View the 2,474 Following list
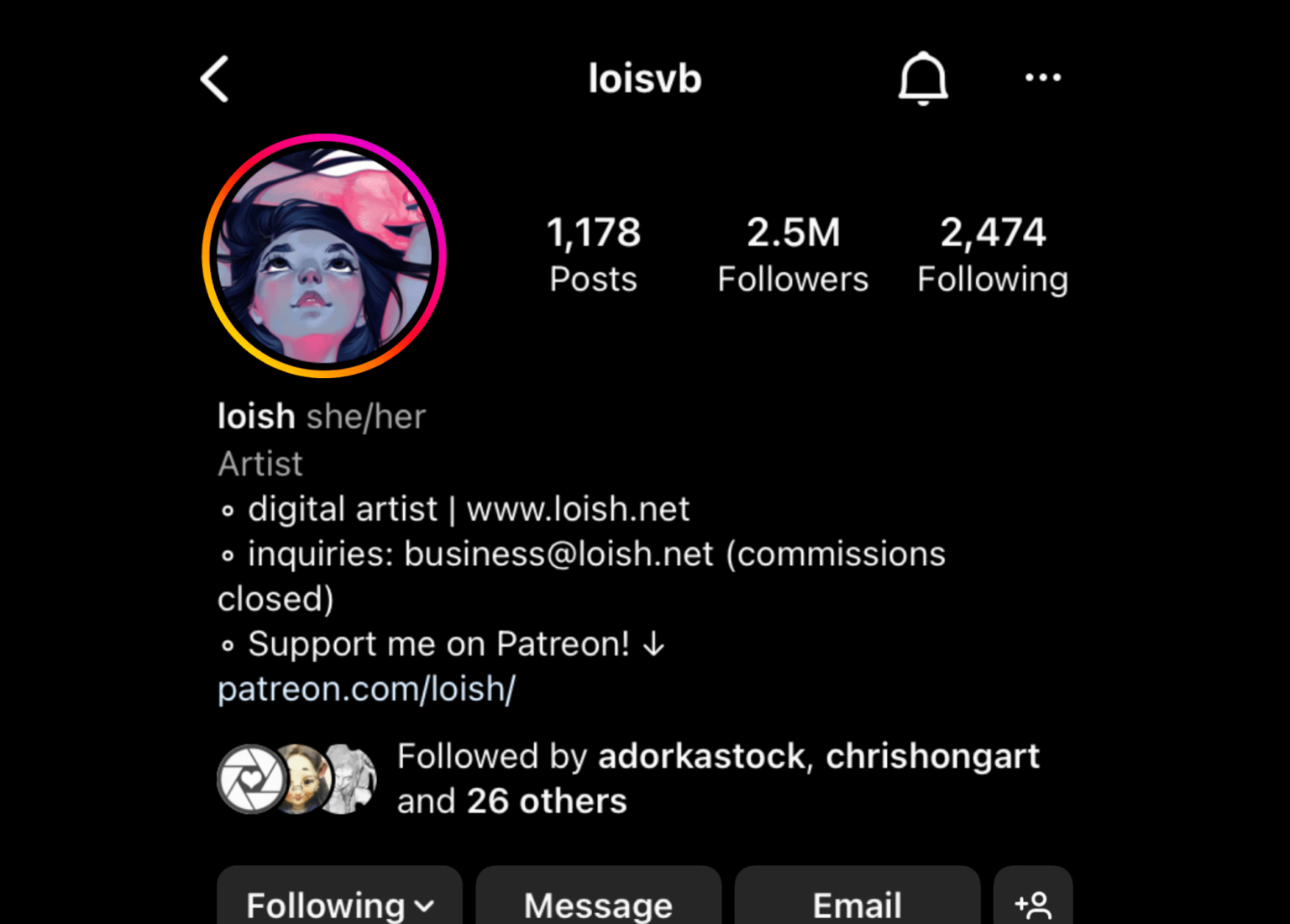The height and width of the screenshot is (924, 1290). pyautogui.click(x=992, y=254)
